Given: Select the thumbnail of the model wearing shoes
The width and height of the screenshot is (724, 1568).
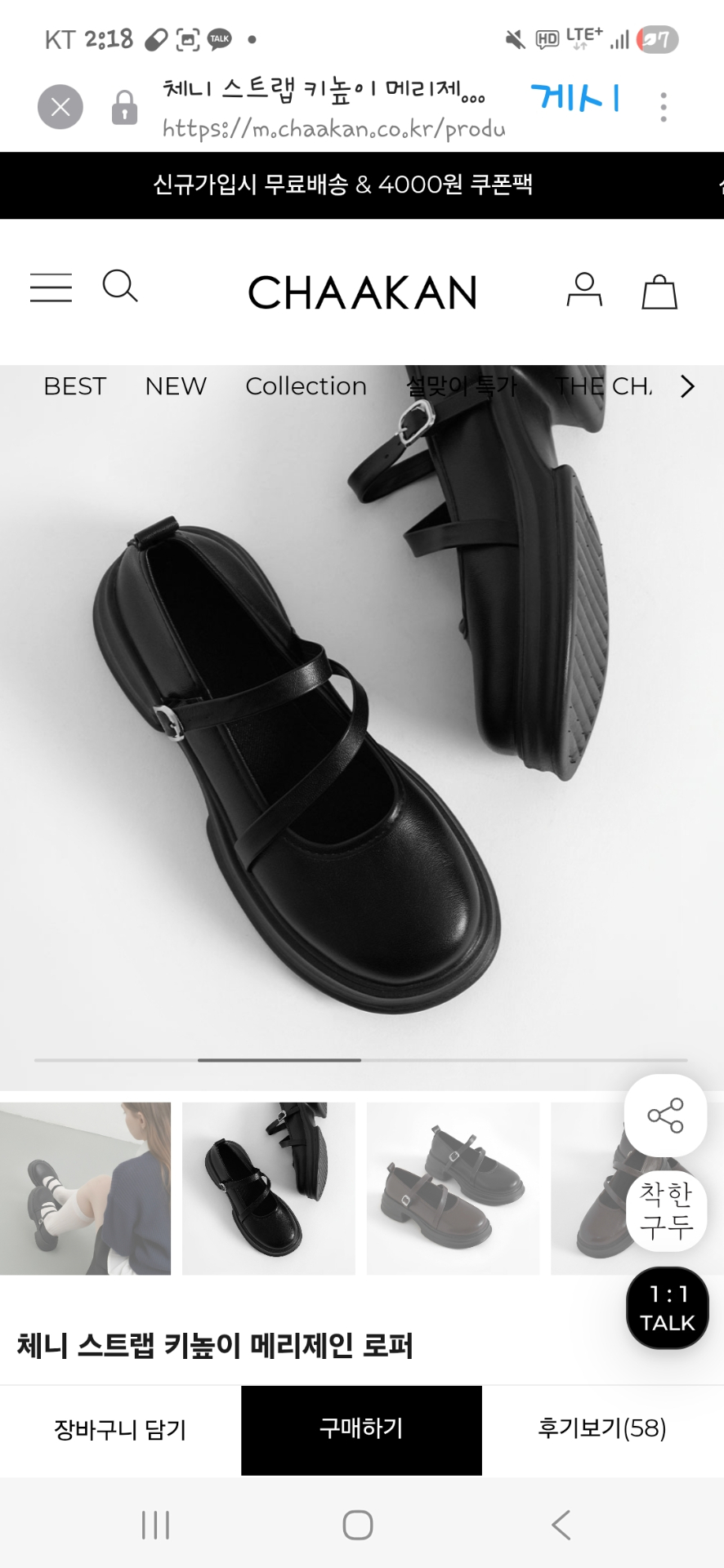Looking at the screenshot, I should click(x=85, y=1188).
